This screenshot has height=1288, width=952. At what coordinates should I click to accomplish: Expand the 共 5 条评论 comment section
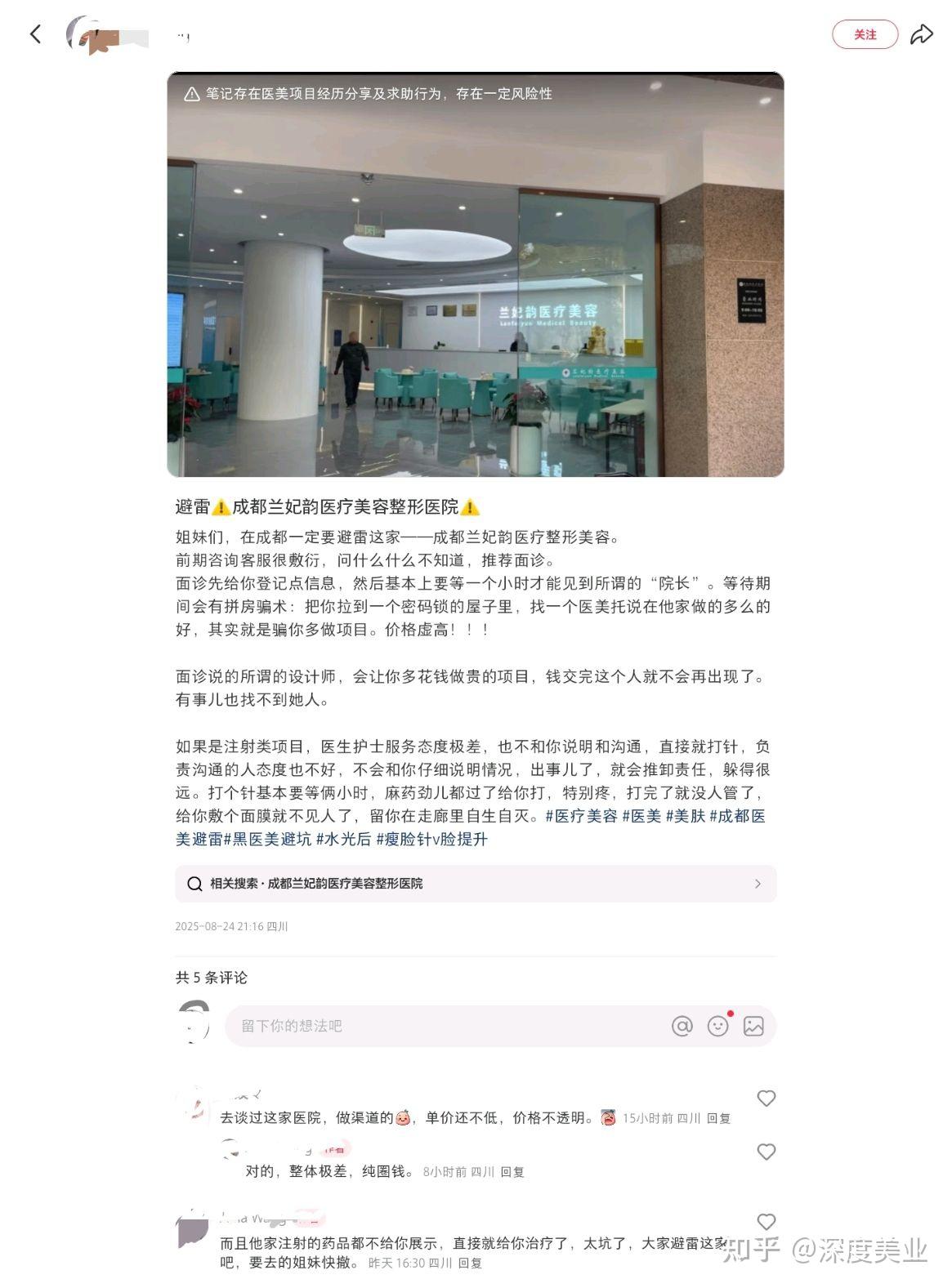coord(211,977)
